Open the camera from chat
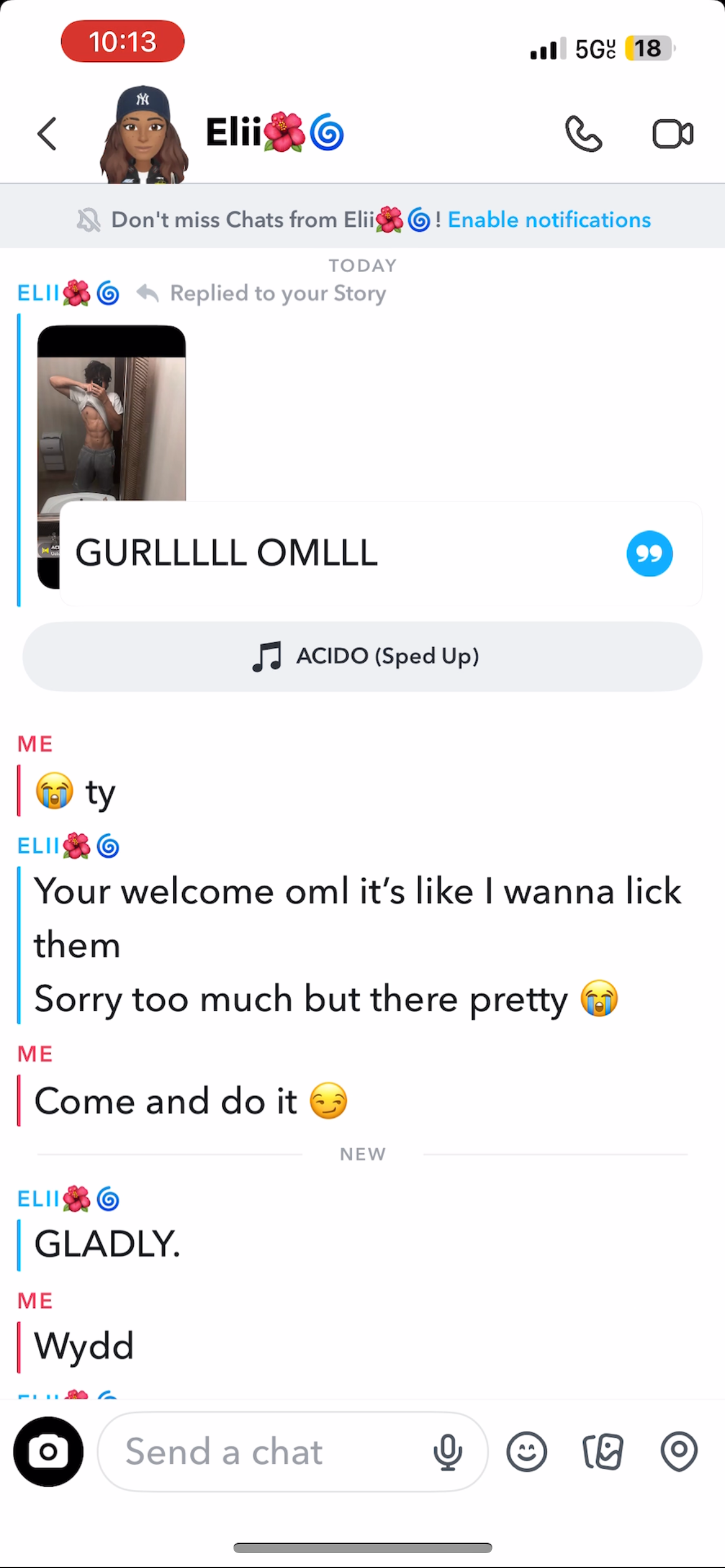 click(x=48, y=1452)
